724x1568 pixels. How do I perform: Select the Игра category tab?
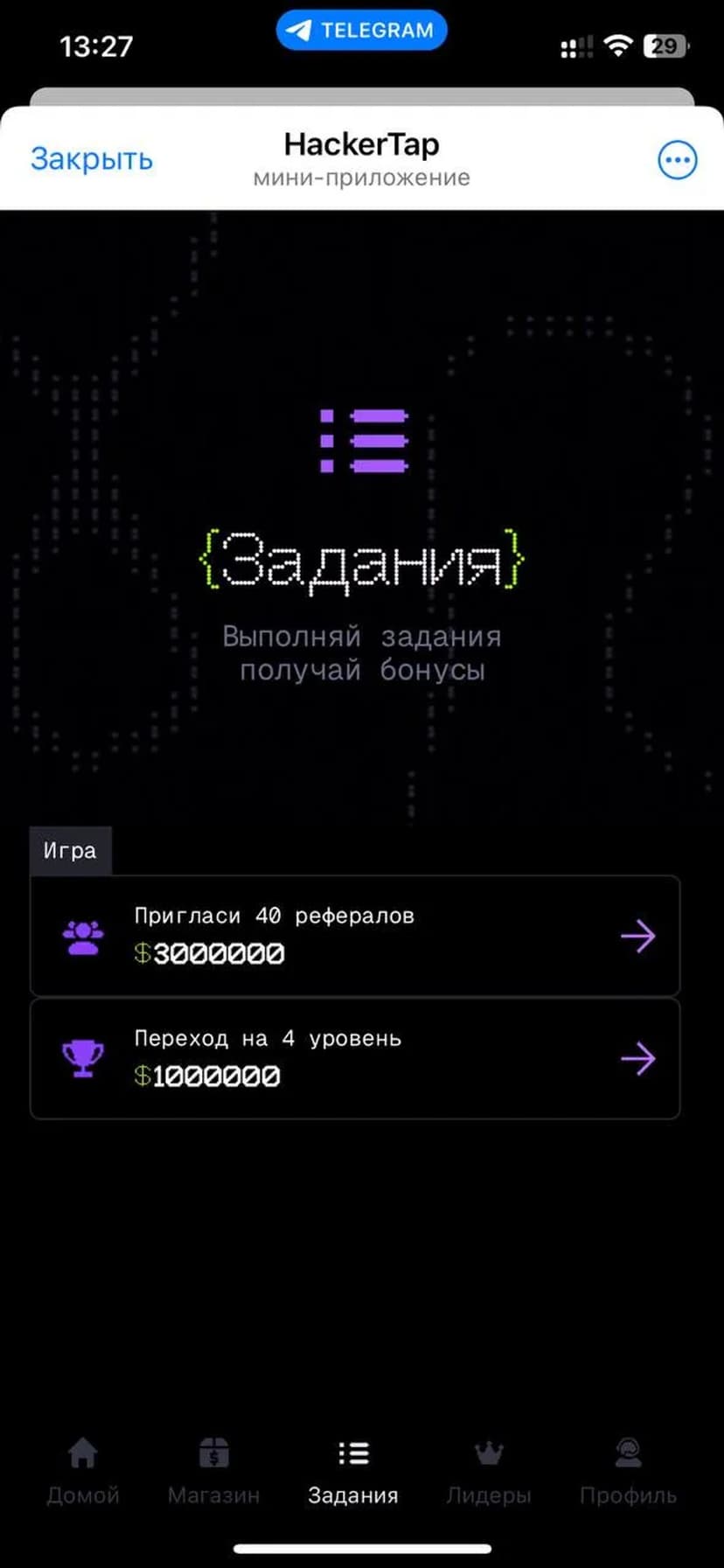pyautogui.click(x=70, y=850)
